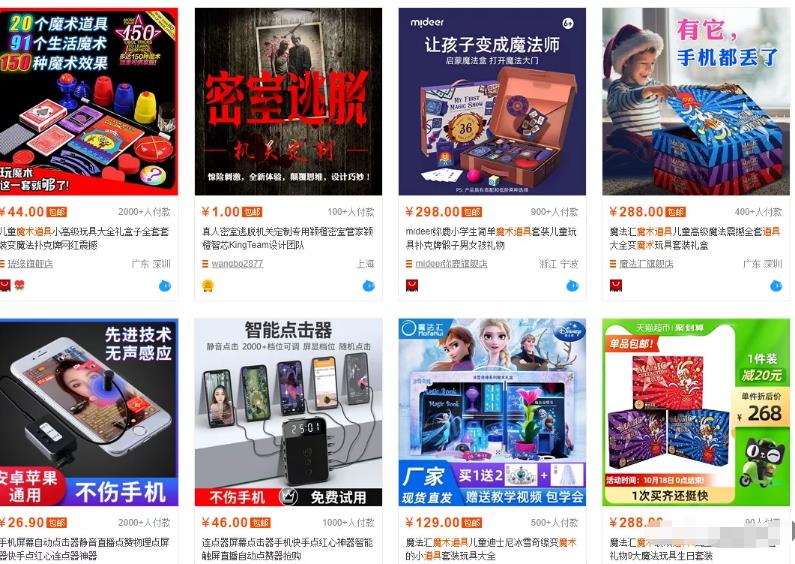The height and width of the screenshot is (564, 795).
Task: Open the ¥288.00 魔法汇 gift box from 深圳
Action: click(x=696, y=102)
